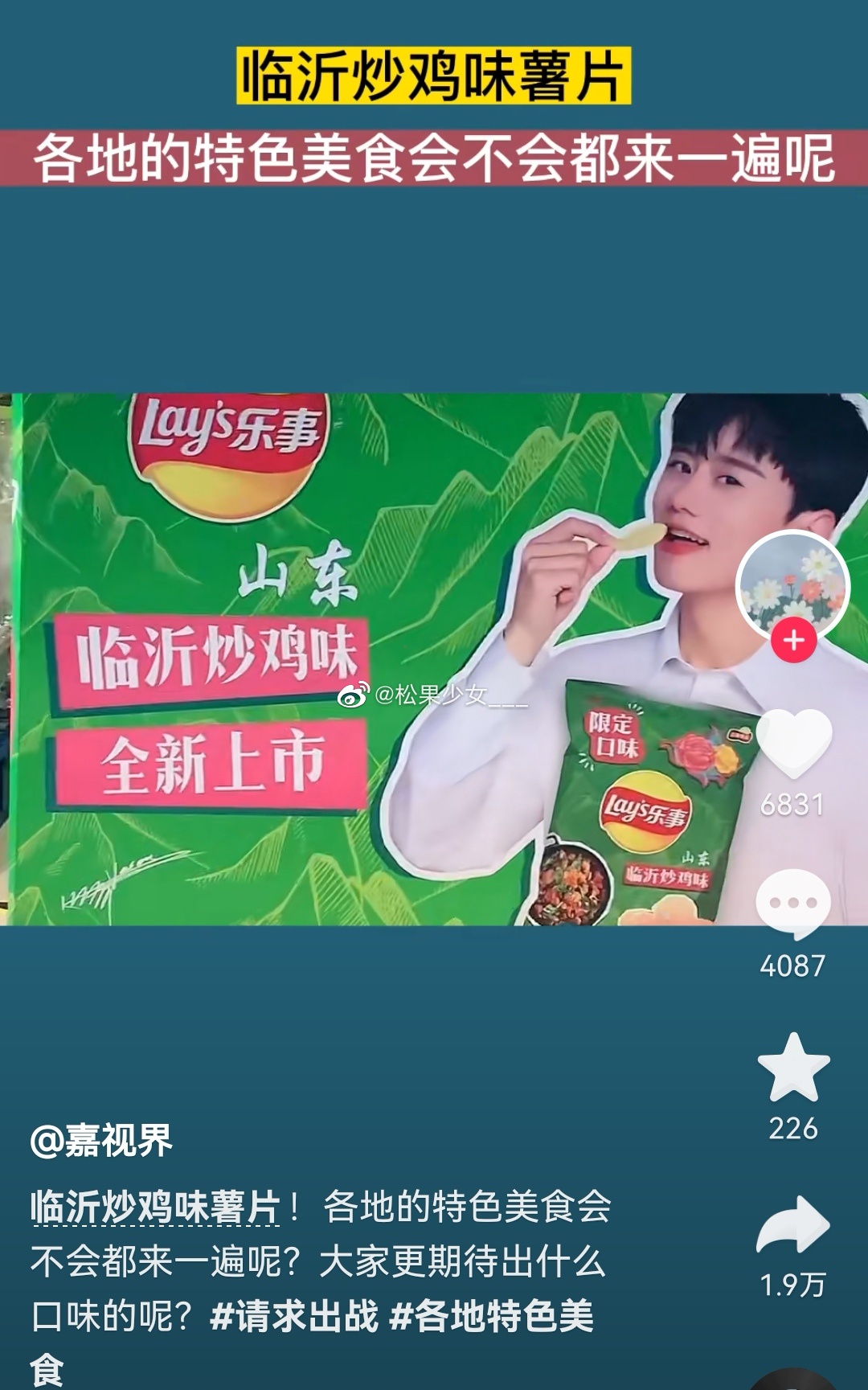This screenshot has width=868, height=1390.
Task: Open the comments section
Action: (x=793, y=904)
